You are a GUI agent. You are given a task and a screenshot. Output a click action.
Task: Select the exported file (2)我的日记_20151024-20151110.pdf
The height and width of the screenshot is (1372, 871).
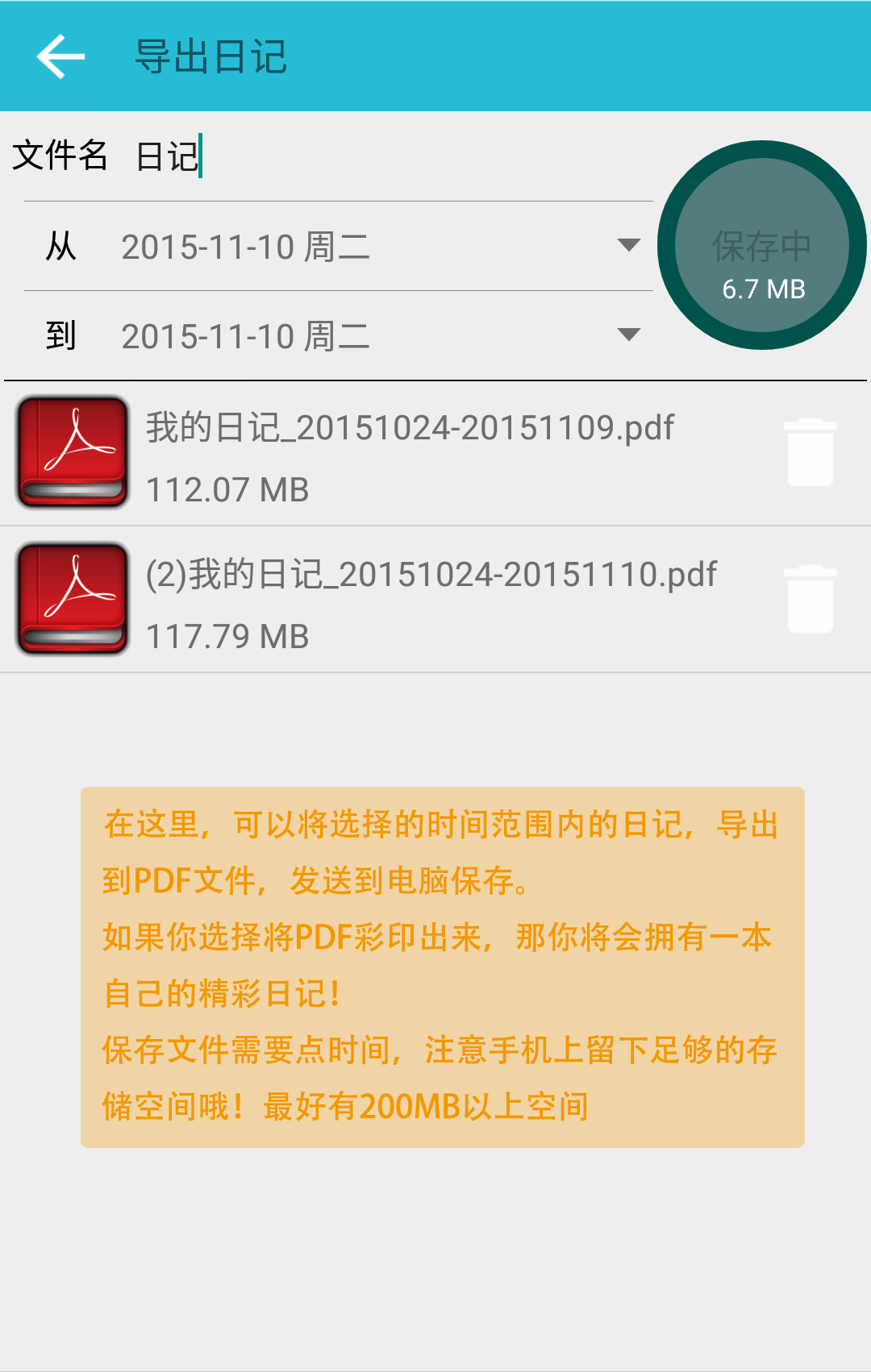point(430,572)
